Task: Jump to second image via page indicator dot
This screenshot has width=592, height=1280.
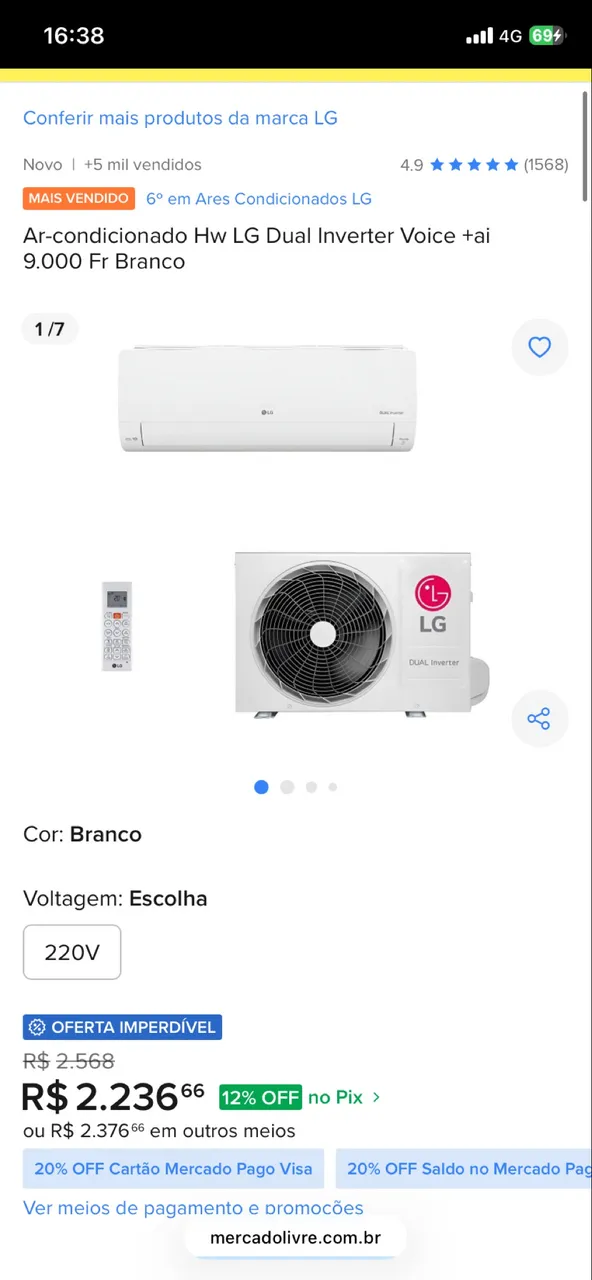Action: click(x=287, y=787)
